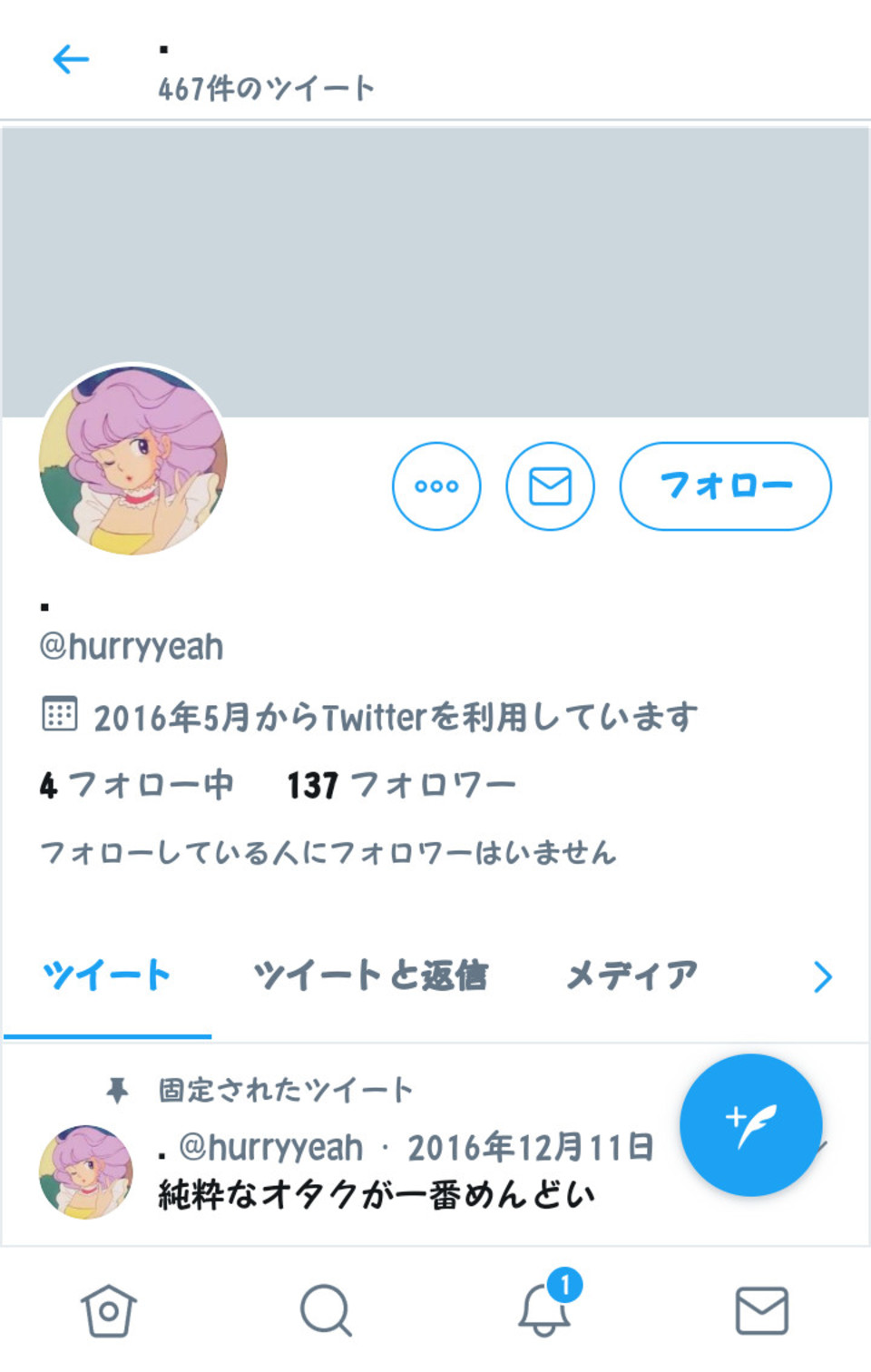The width and height of the screenshot is (871, 1372).
Task: Open messages in bottom navigation
Action: pos(761,1311)
